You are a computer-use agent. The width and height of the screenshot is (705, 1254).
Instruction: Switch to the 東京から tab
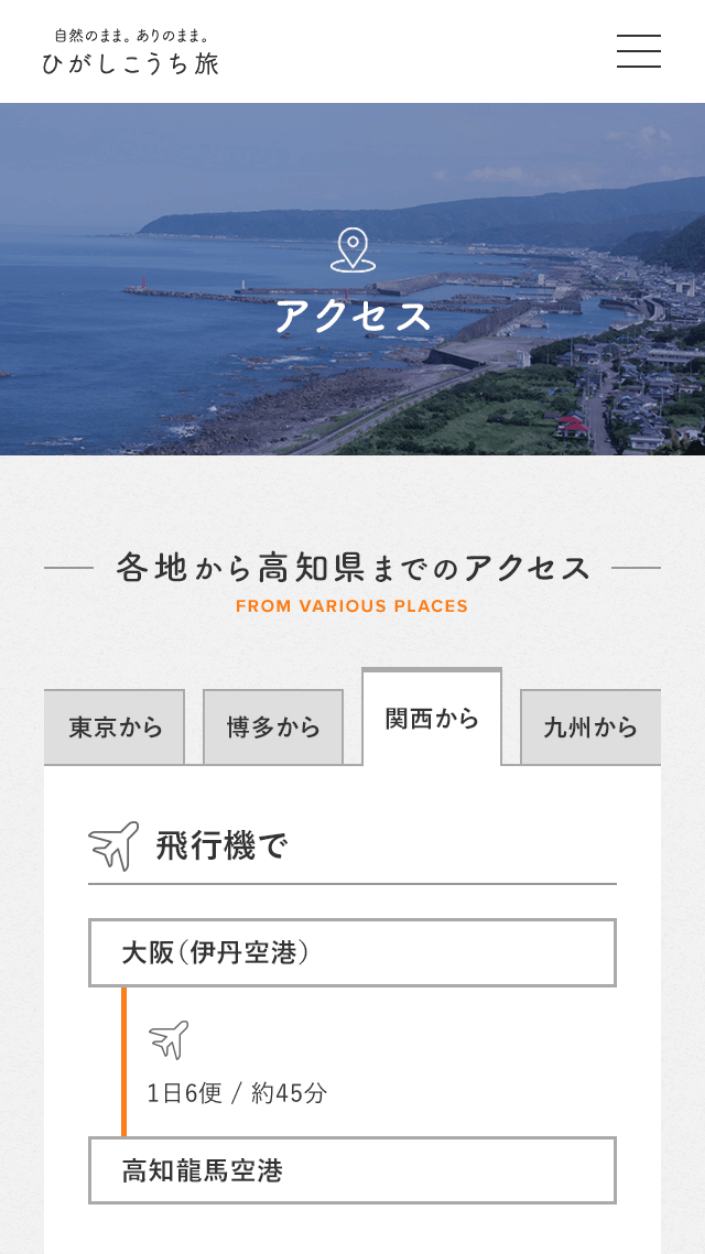(114, 727)
